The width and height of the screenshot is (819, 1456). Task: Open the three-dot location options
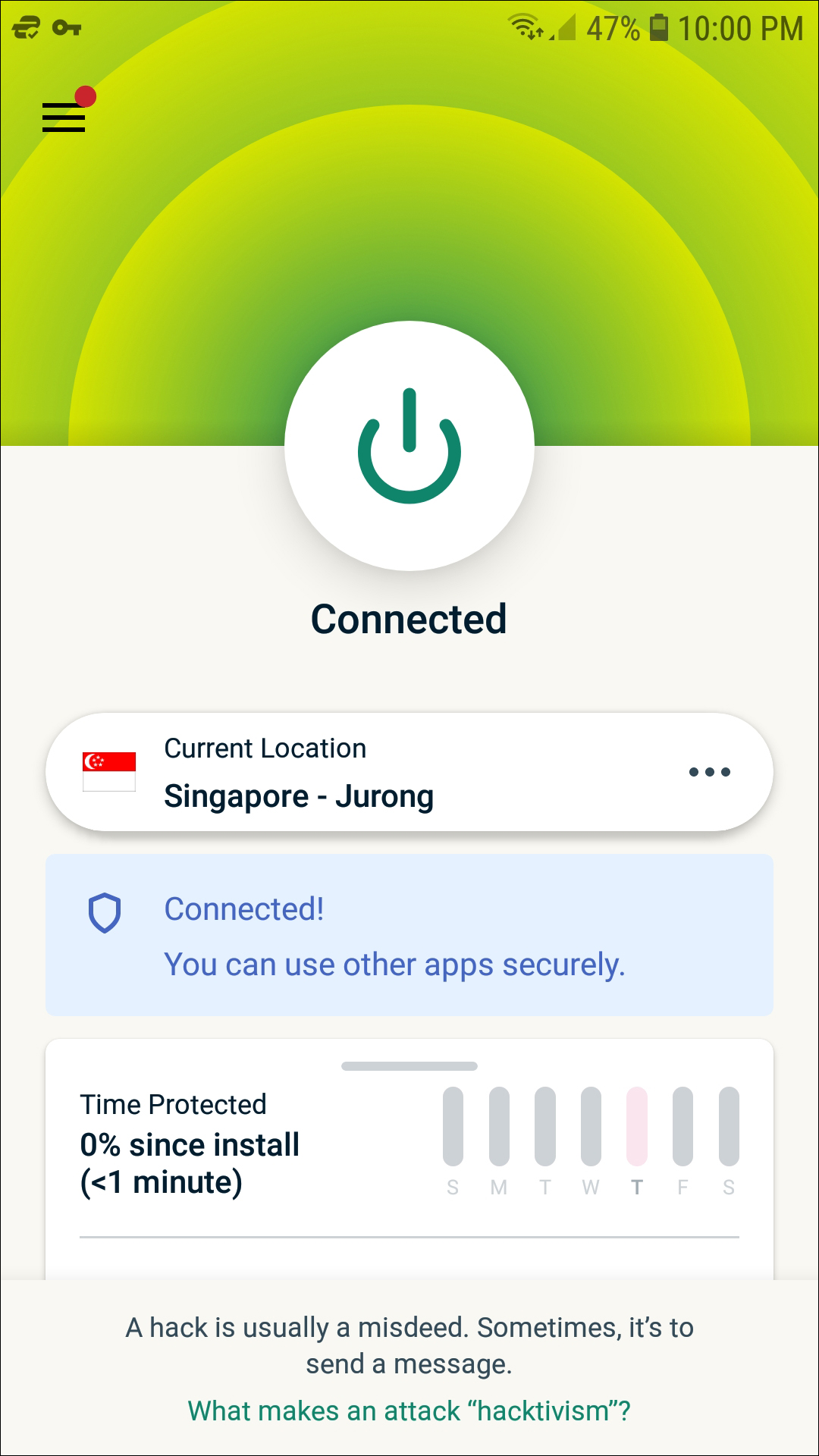click(x=709, y=773)
